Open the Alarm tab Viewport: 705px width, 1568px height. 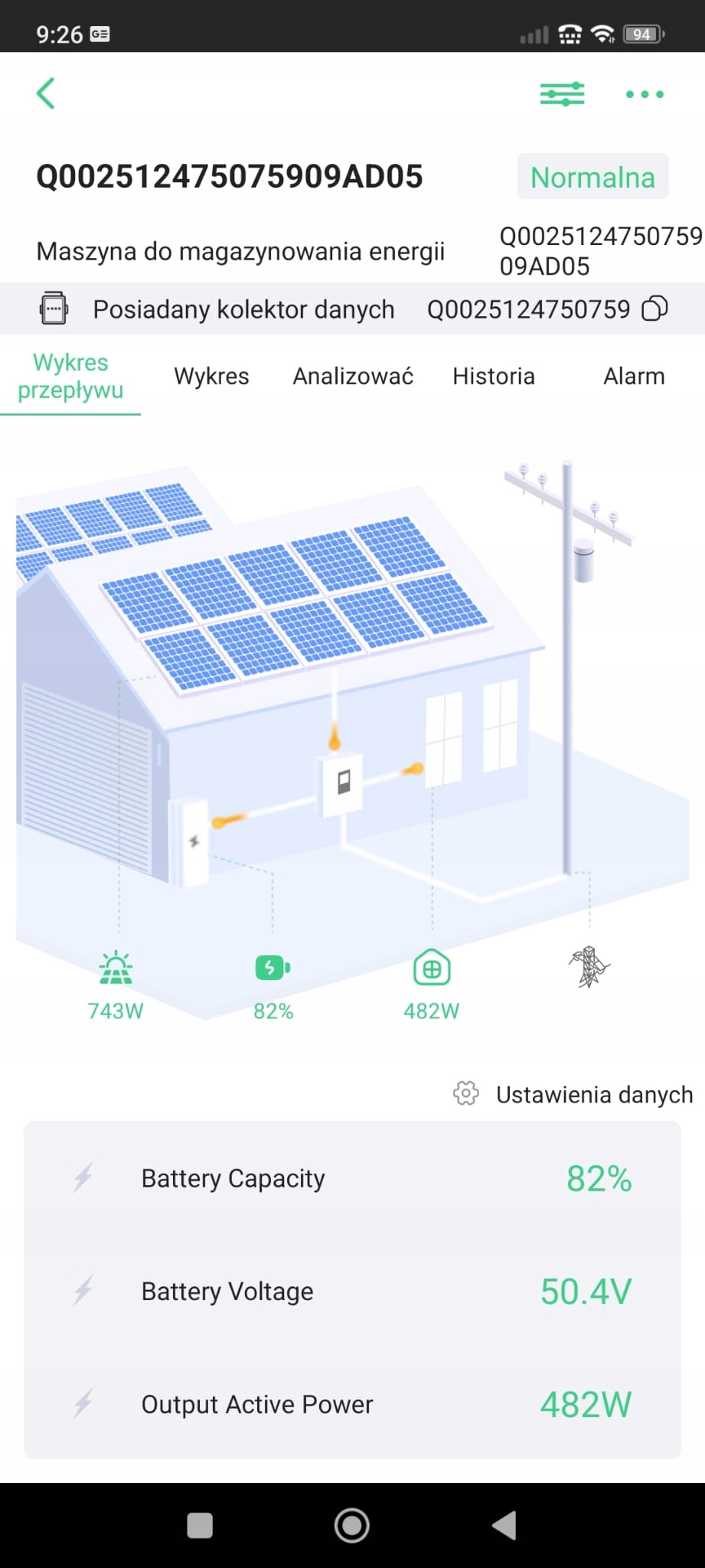pyautogui.click(x=634, y=376)
